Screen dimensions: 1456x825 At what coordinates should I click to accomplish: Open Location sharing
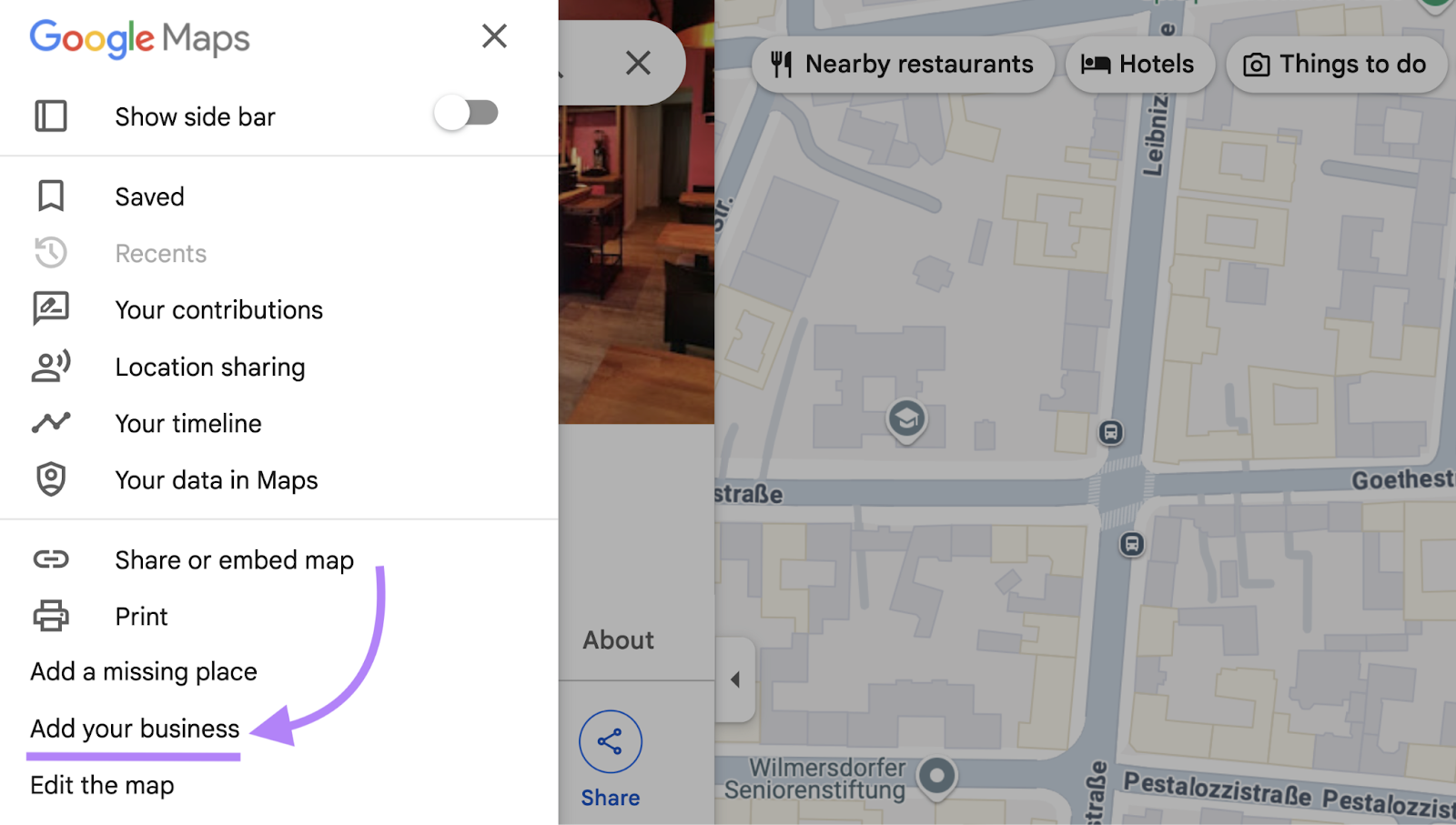tap(209, 367)
